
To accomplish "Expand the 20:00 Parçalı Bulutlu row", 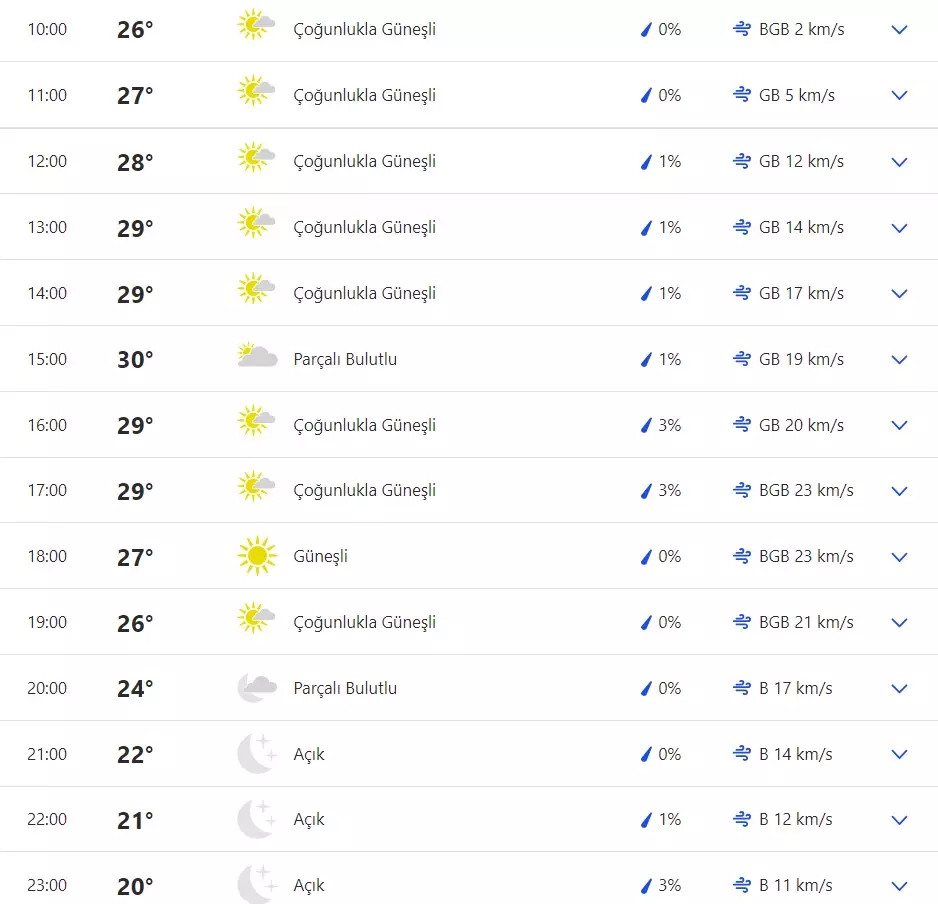I will 899,689.
